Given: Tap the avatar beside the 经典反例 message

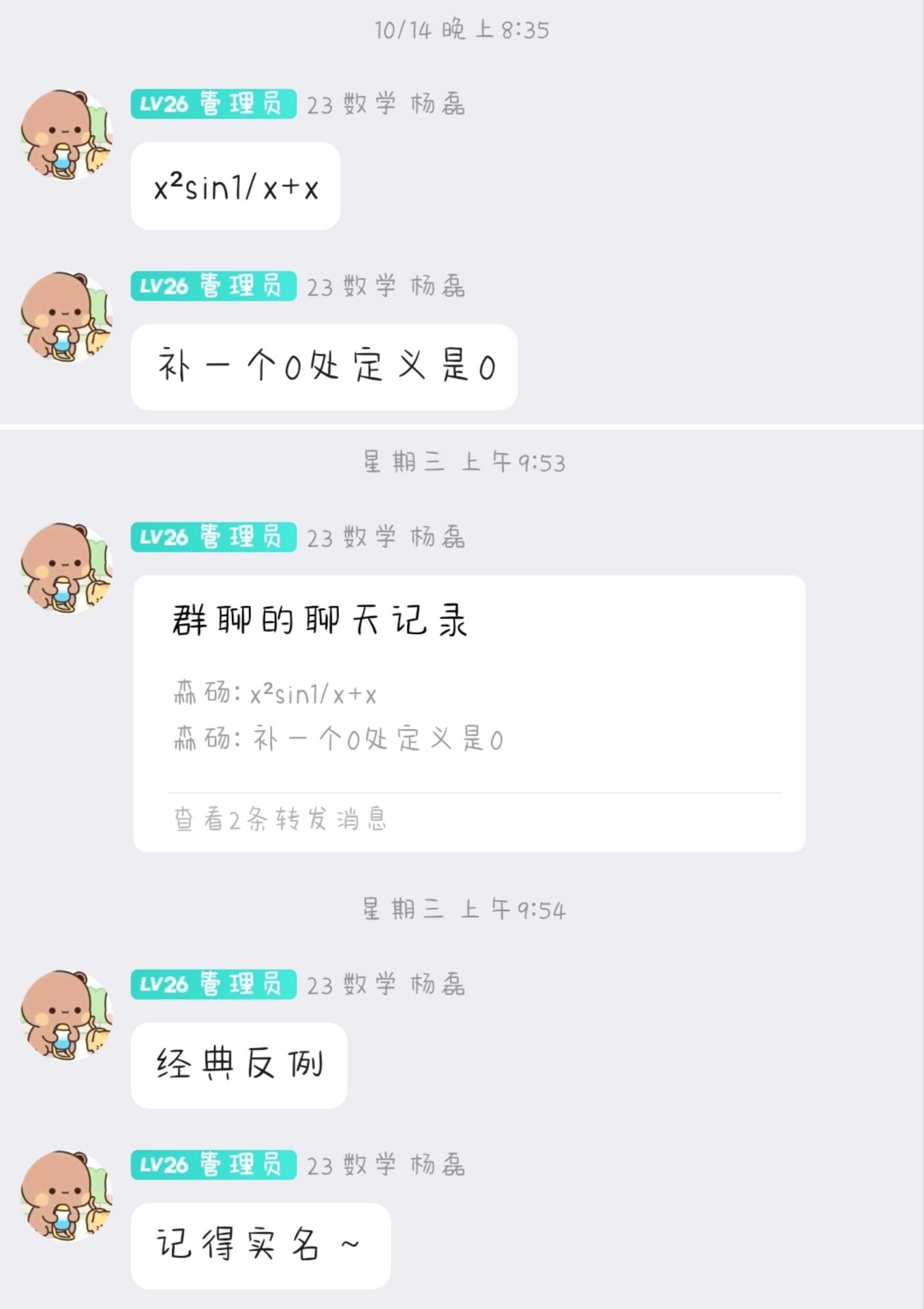Looking at the screenshot, I should 66,1015.
